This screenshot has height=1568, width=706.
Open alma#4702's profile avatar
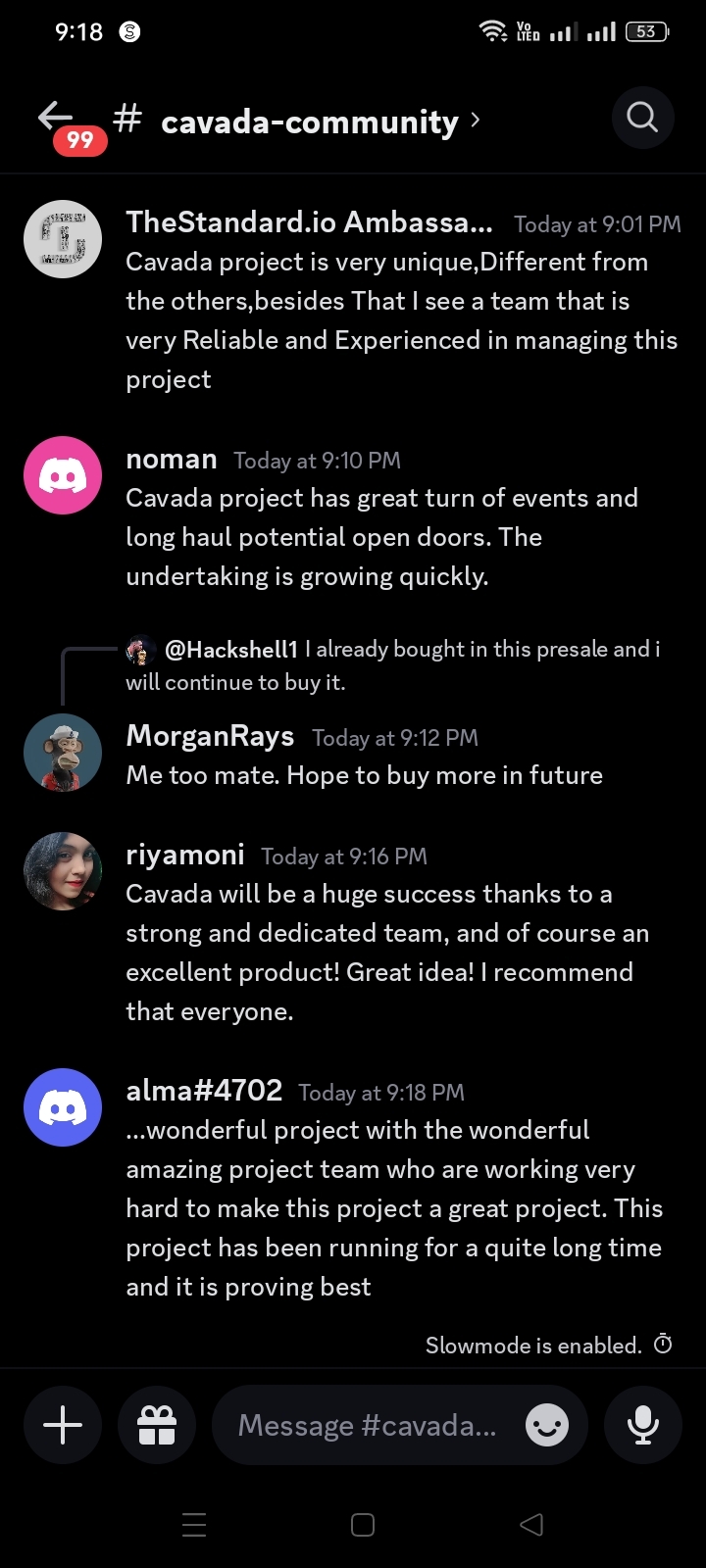pos(63,1107)
